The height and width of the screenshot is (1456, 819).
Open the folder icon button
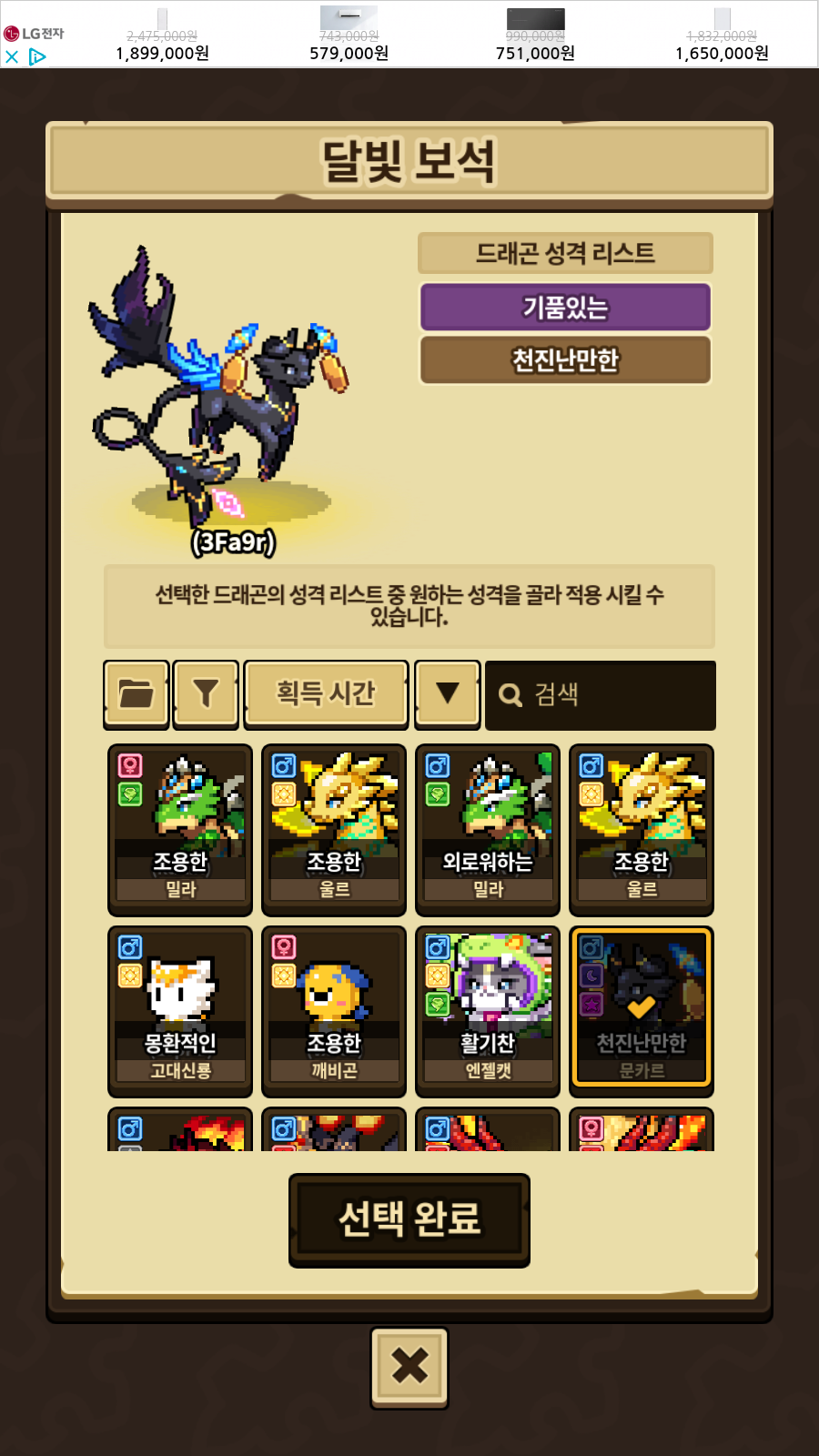pyautogui.click(x=136, y=694)
